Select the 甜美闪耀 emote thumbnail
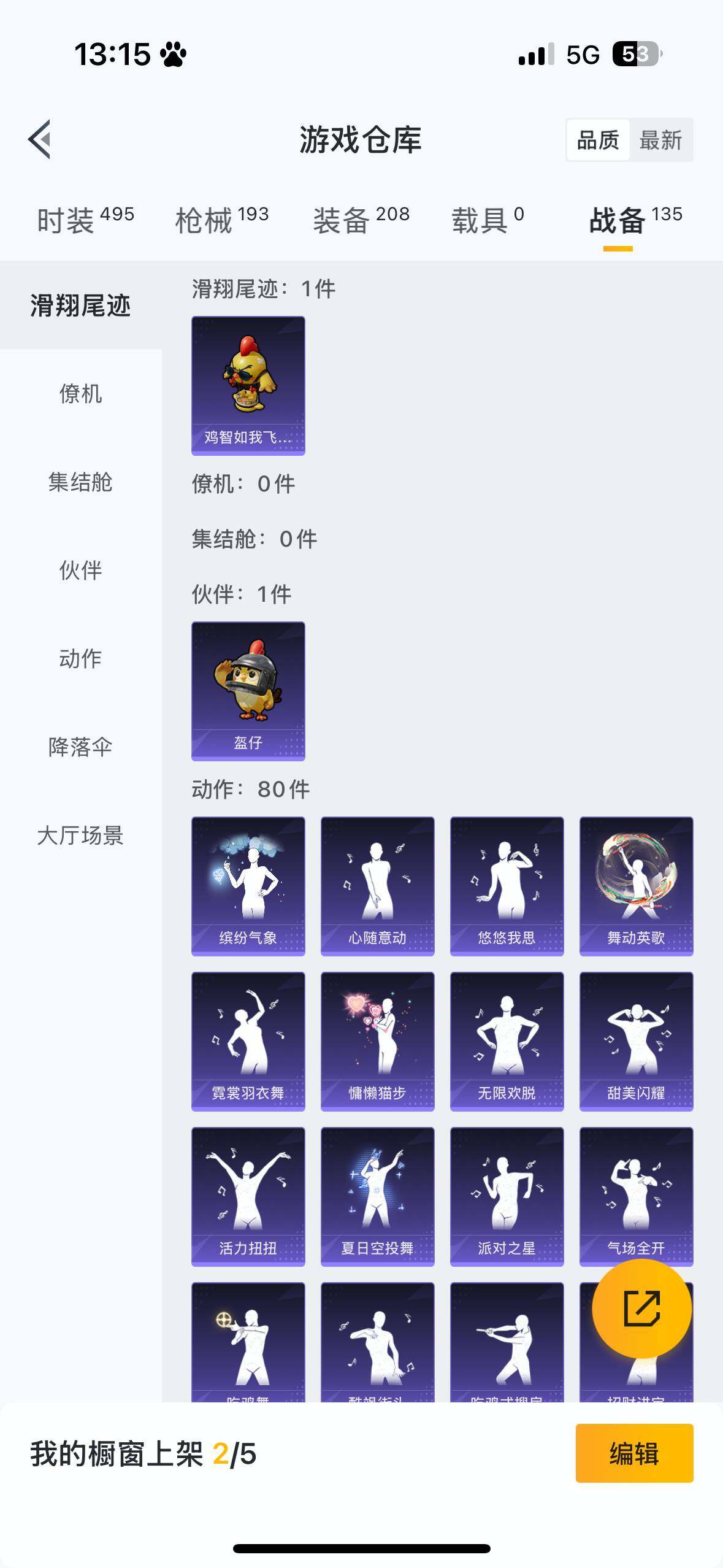The width and height of the screenshot is (723, 1568). point(635,1041)
